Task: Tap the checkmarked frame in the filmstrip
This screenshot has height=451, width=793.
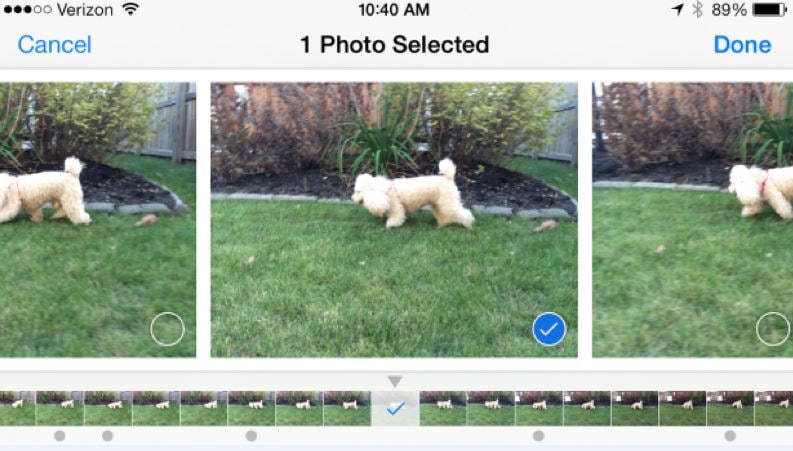Action: click(395, 408)
